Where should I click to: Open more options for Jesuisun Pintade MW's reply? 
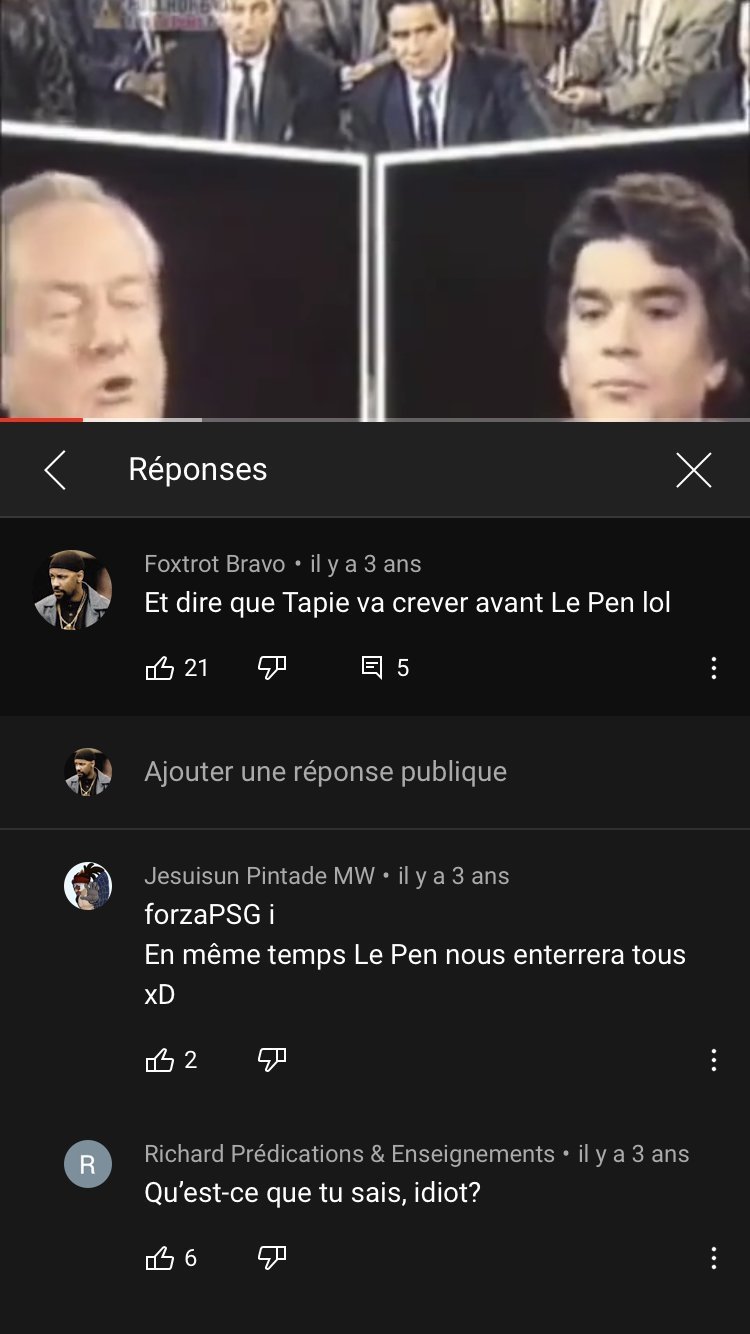(x=713, y=1060)
